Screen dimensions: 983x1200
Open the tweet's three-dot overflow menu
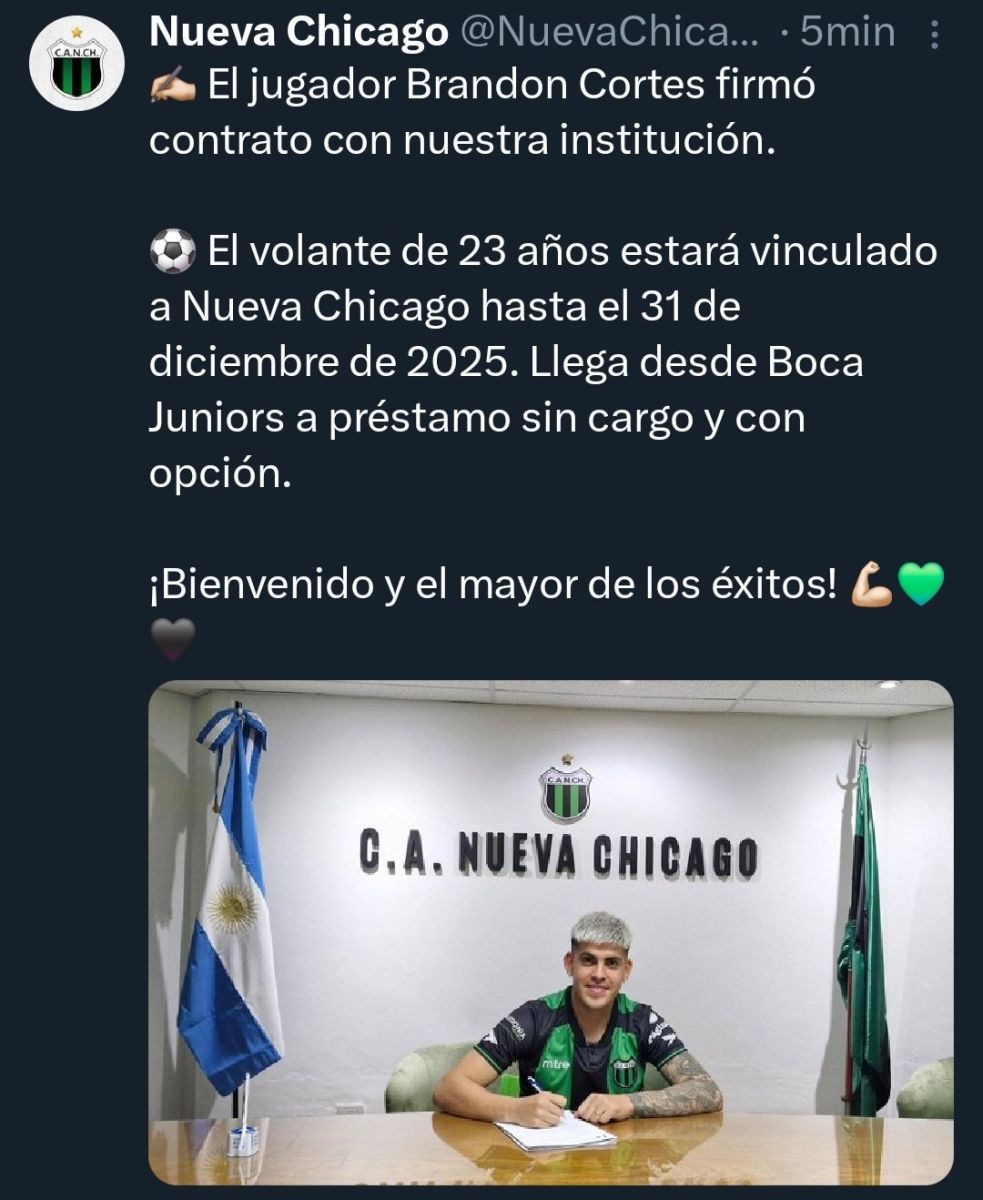pyautogui.click(x=935, y=37)
